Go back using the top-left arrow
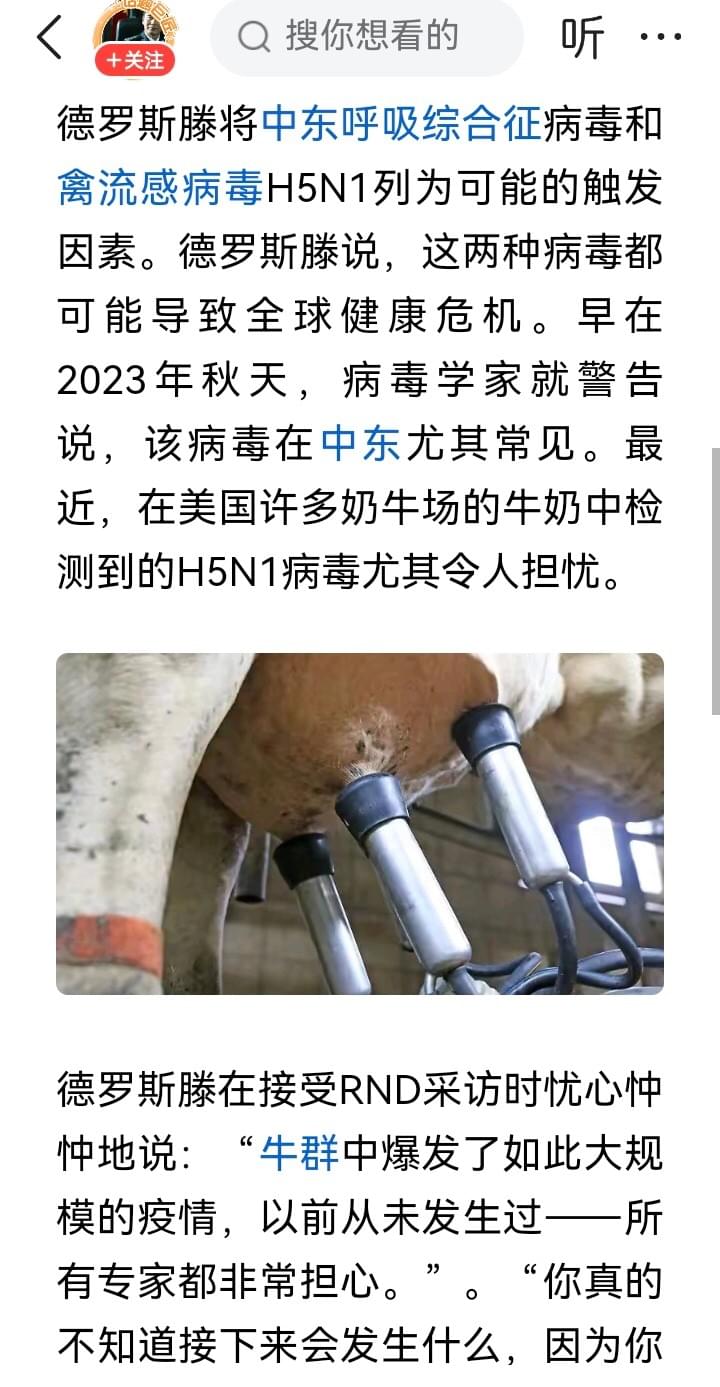The image size is (720, 1387). click(49, 39)
